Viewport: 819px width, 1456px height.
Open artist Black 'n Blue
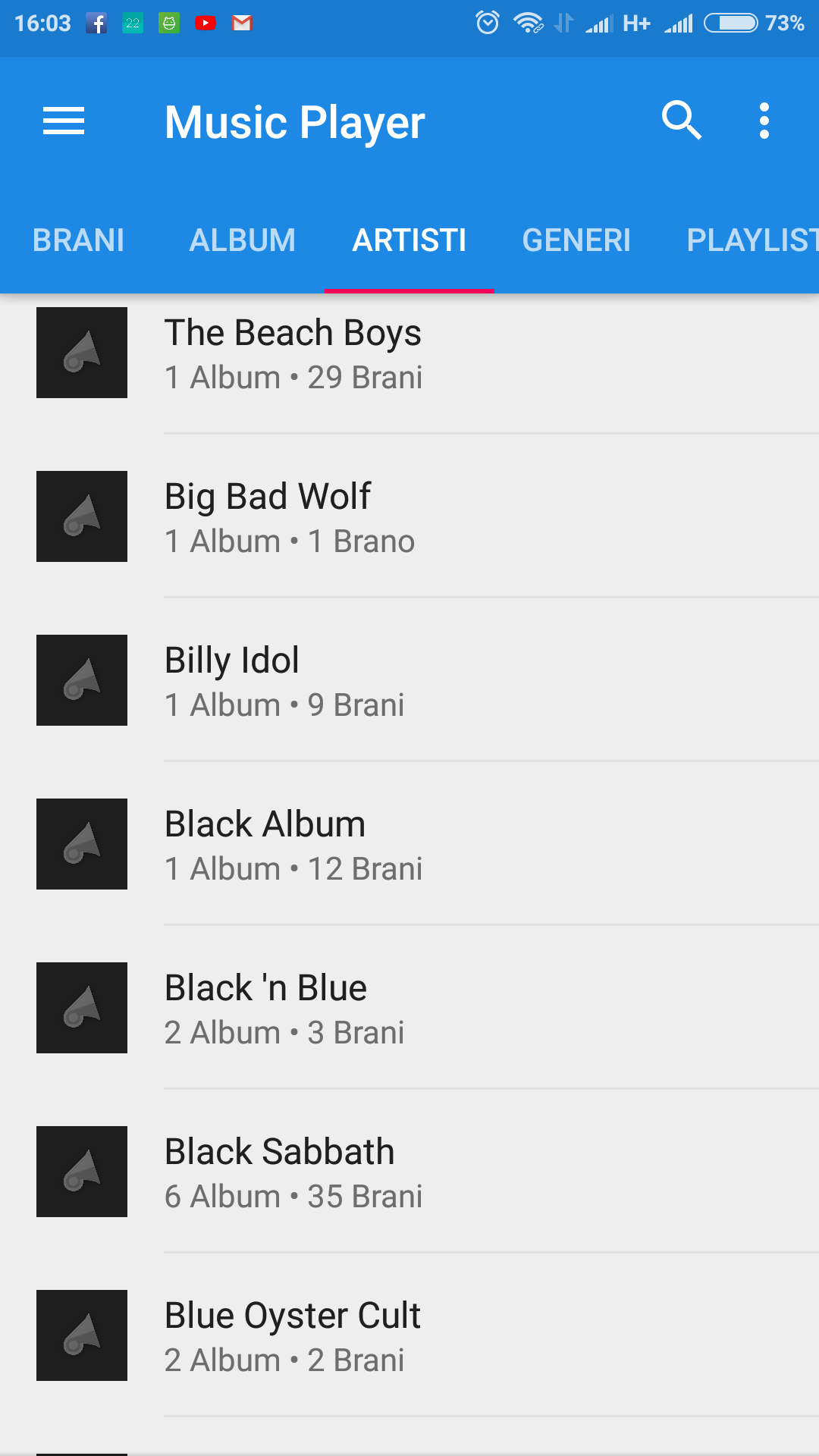[x=409, y=1008]
